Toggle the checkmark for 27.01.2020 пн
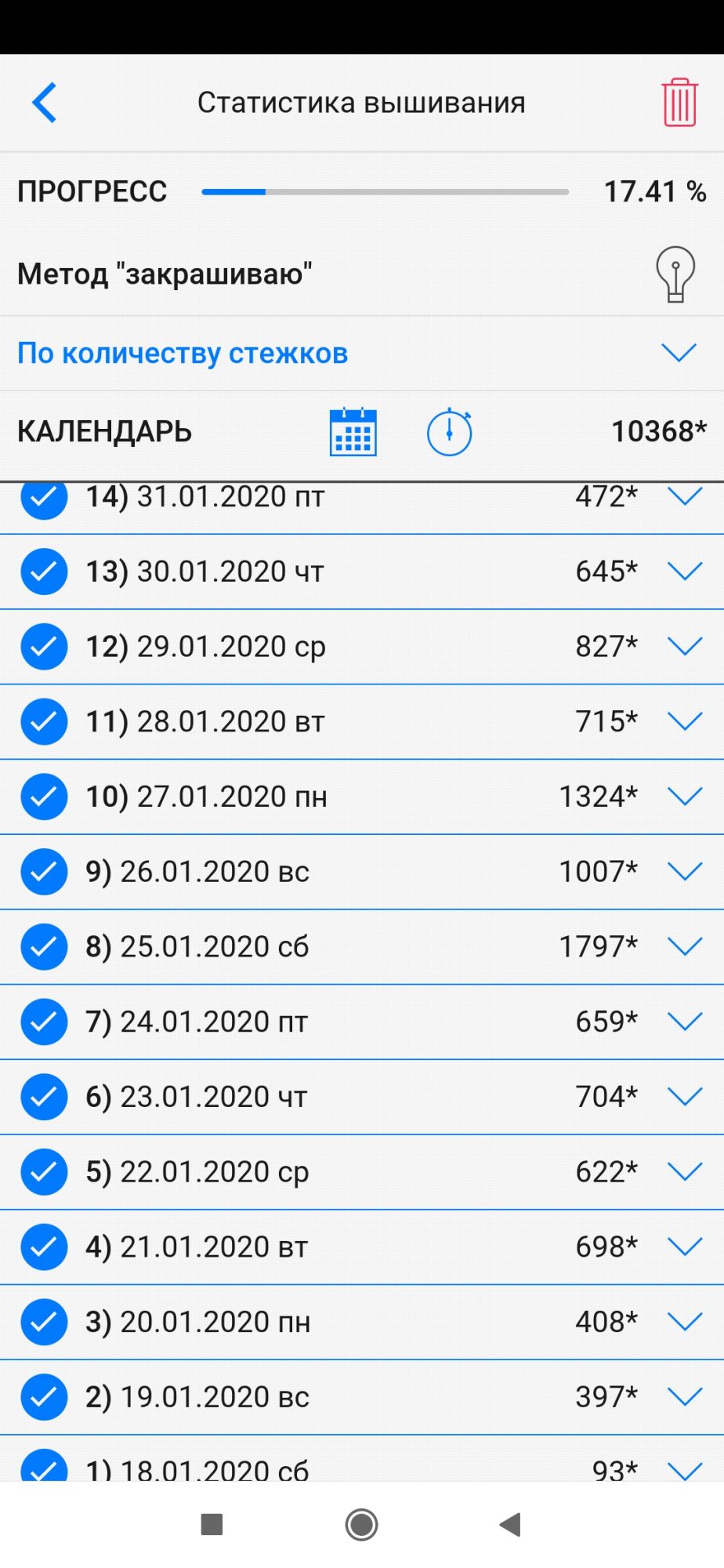This screenshot has width=724, height=1568. coord(44,797)
